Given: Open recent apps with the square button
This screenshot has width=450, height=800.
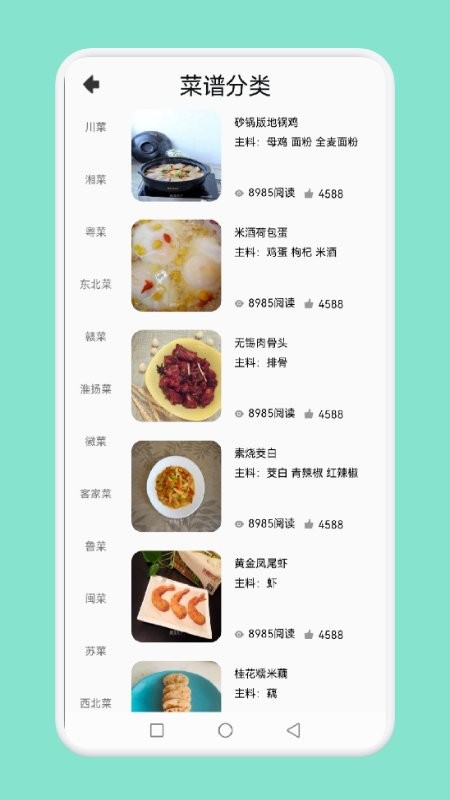Looking at the screenshot, I should (x=157, y=730).
